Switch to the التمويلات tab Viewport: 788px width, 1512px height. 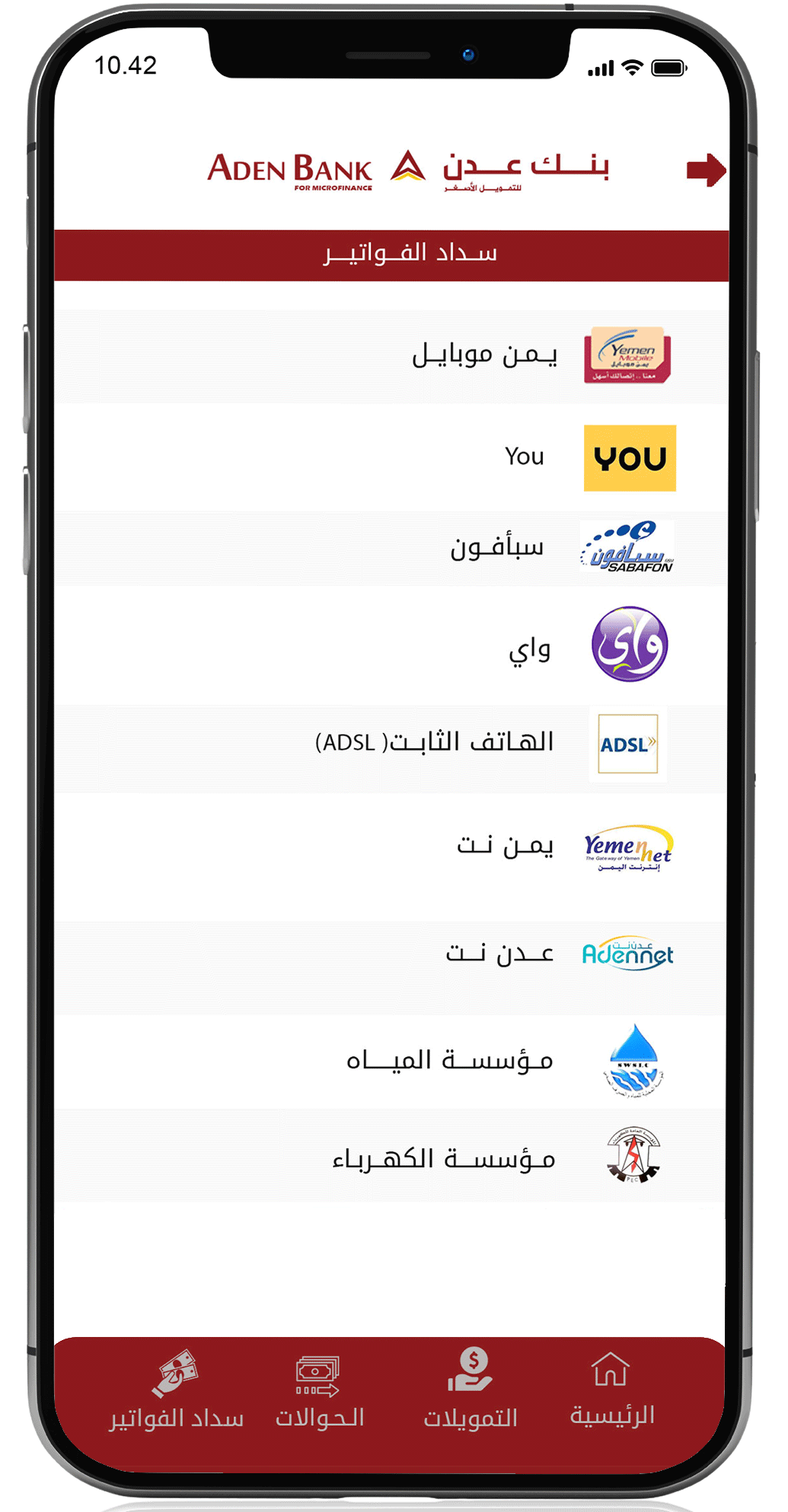(x=471, y=1389)
